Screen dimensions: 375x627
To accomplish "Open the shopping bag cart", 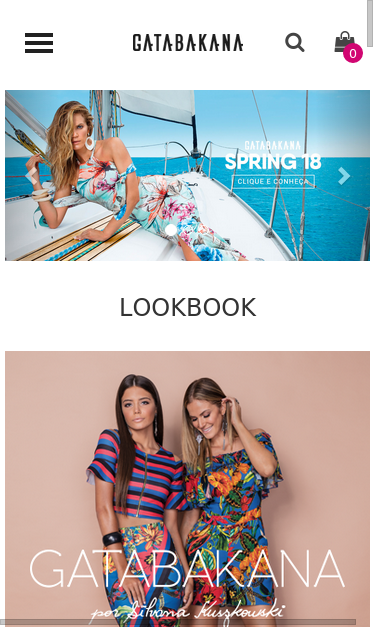I will 348,46.
